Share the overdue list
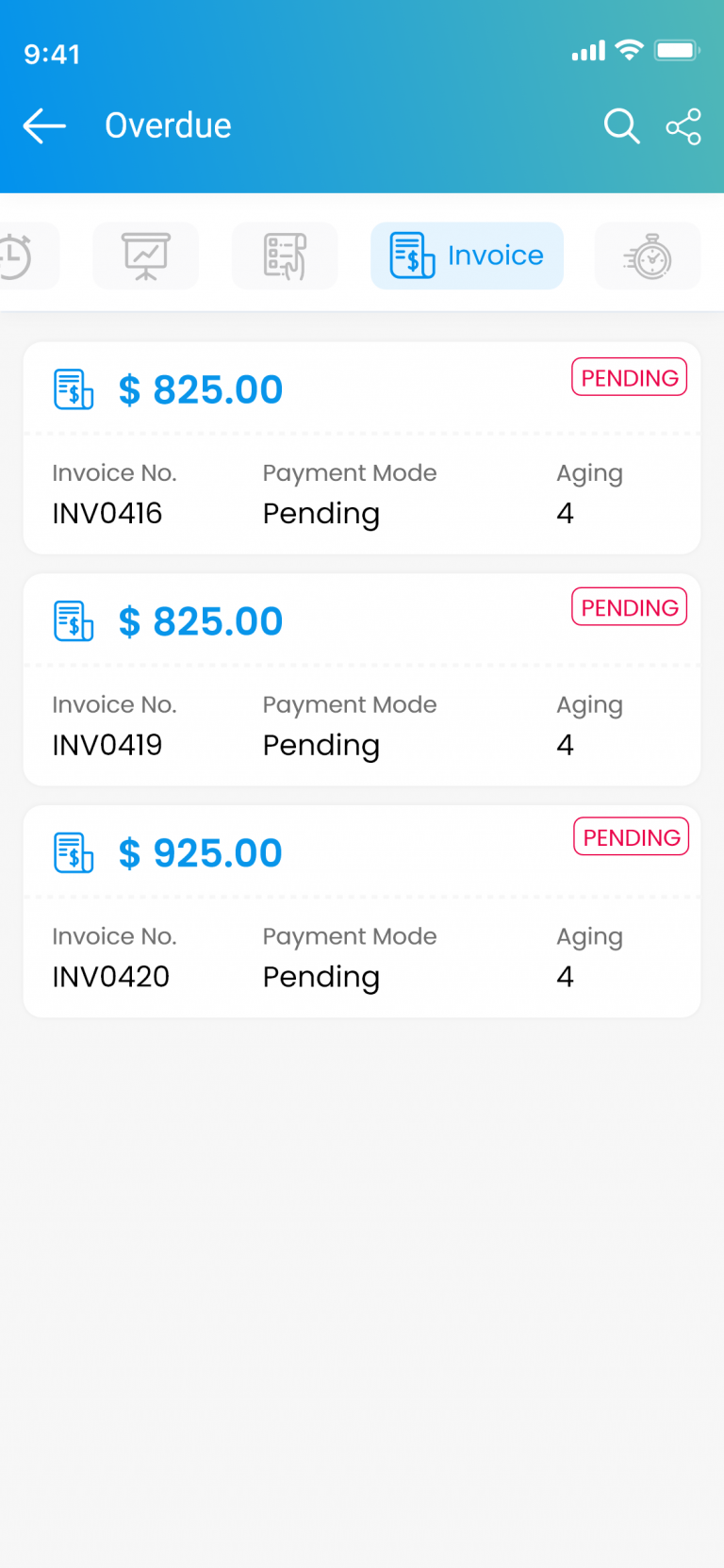 coord(683,126)
